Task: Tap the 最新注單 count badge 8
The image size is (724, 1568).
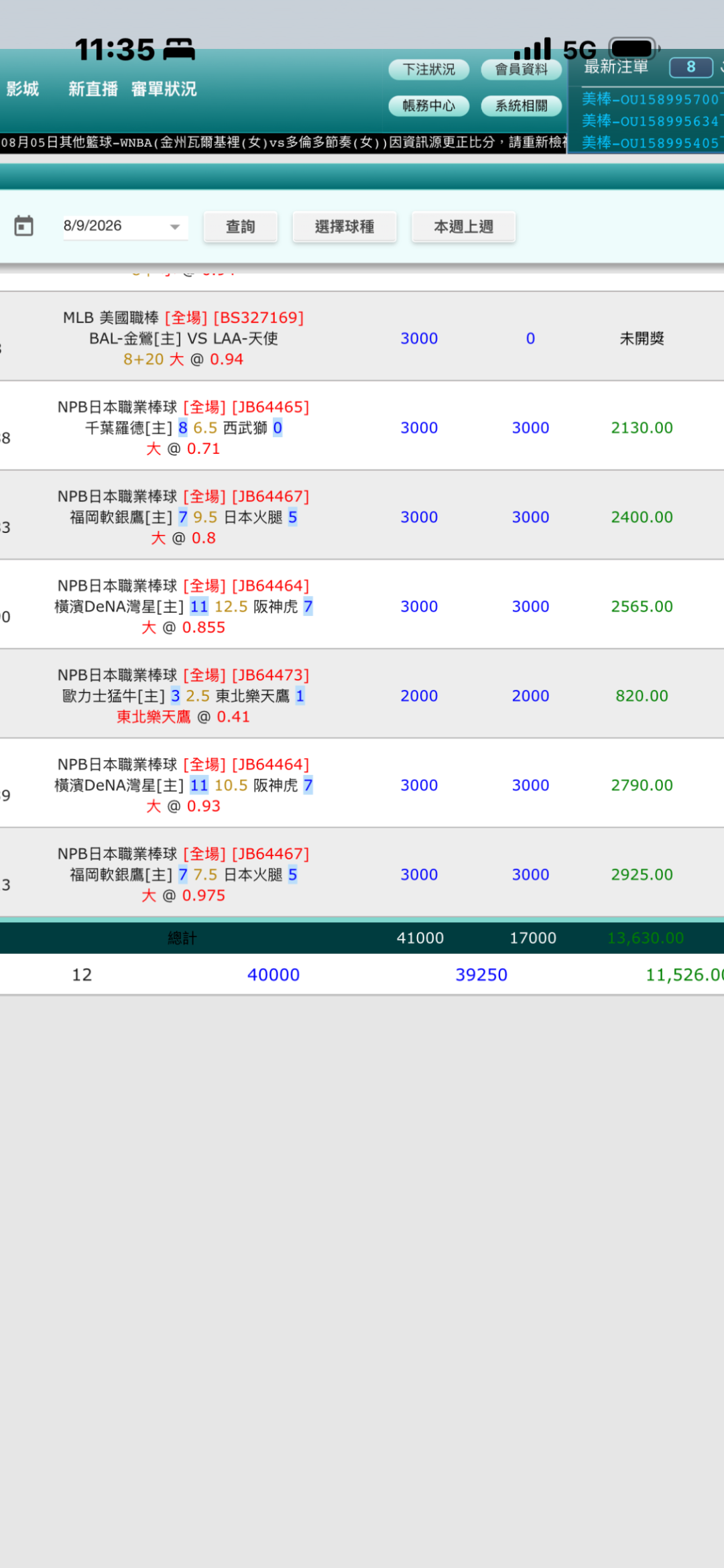Action: (691, 67)
